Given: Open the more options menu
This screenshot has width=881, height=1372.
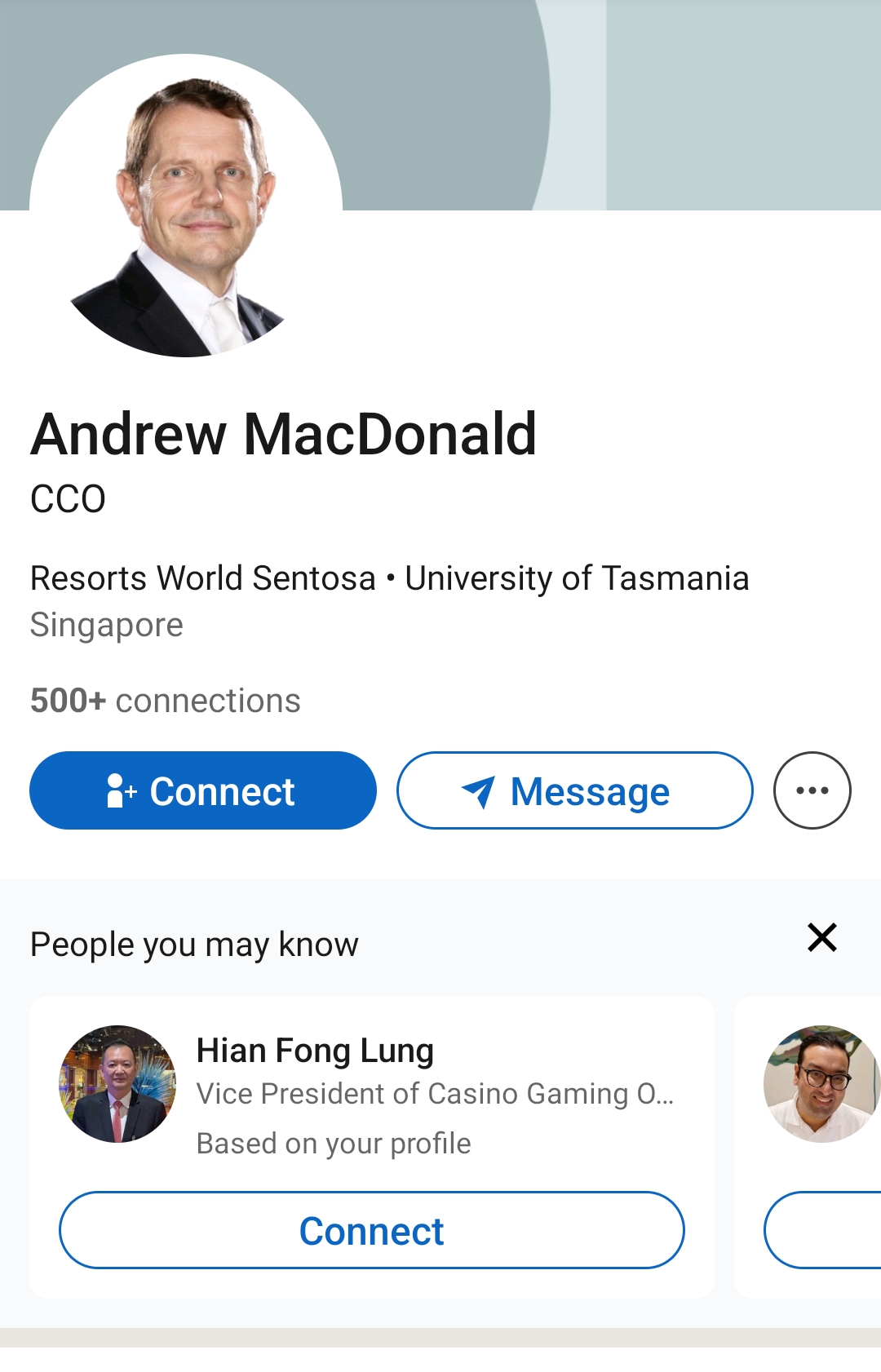Looking at the screenshot, I should [812, 790].
